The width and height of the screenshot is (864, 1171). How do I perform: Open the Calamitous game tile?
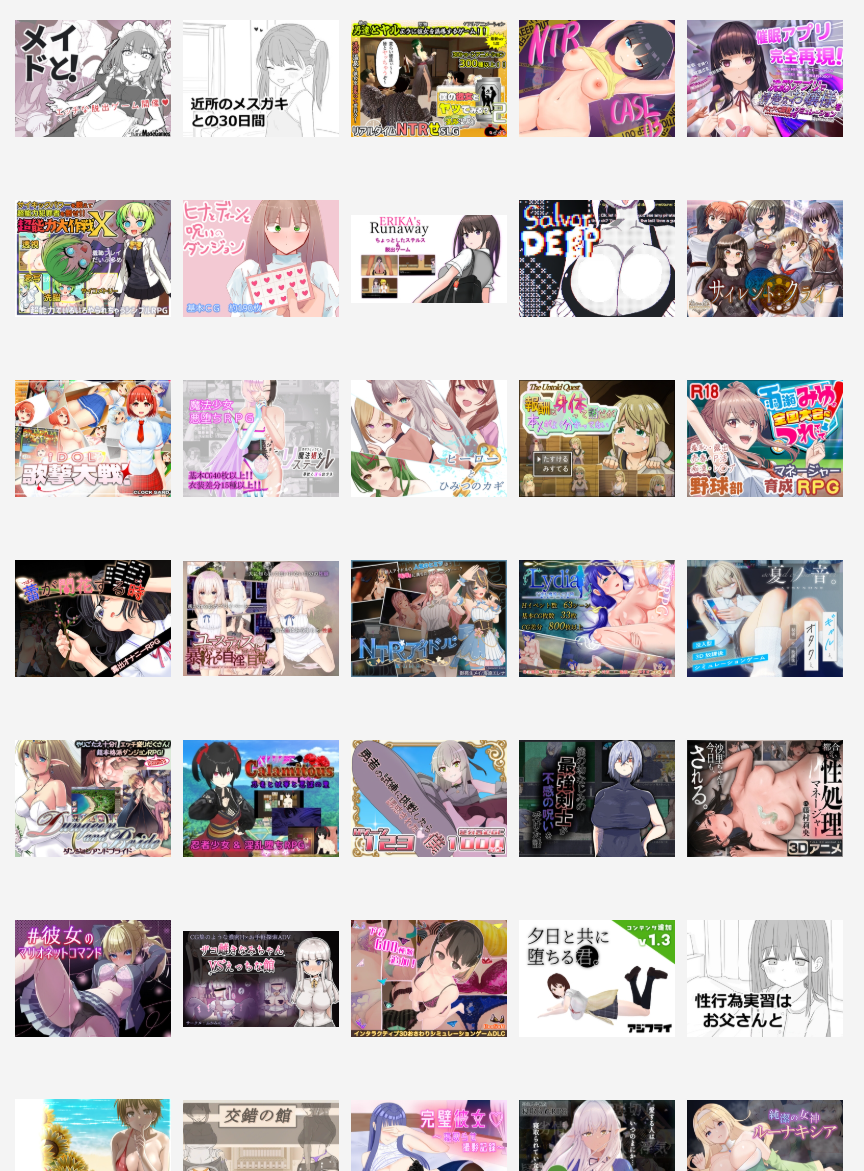pos(260,798)
